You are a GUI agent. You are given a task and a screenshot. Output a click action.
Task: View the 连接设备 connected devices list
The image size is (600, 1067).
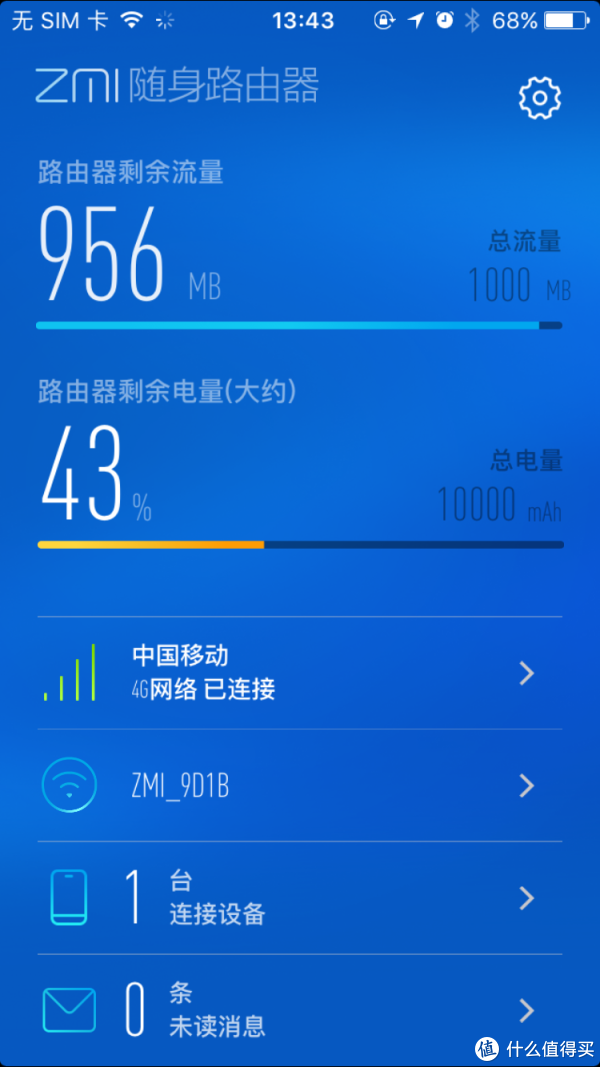(300, 898)
